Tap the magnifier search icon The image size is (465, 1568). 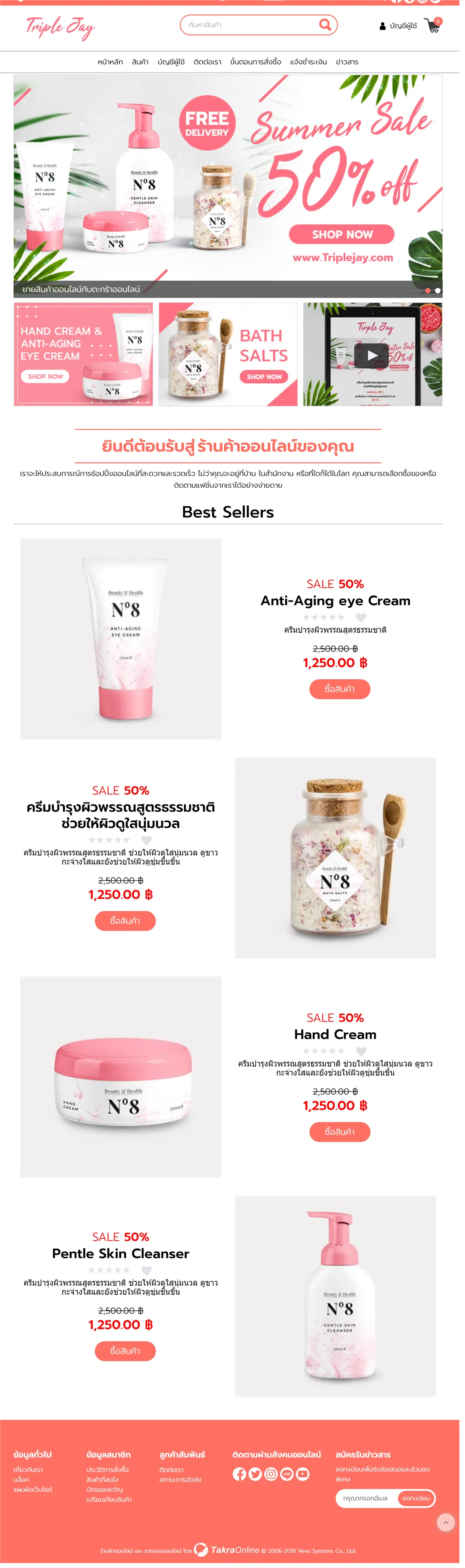click(325, 25)
